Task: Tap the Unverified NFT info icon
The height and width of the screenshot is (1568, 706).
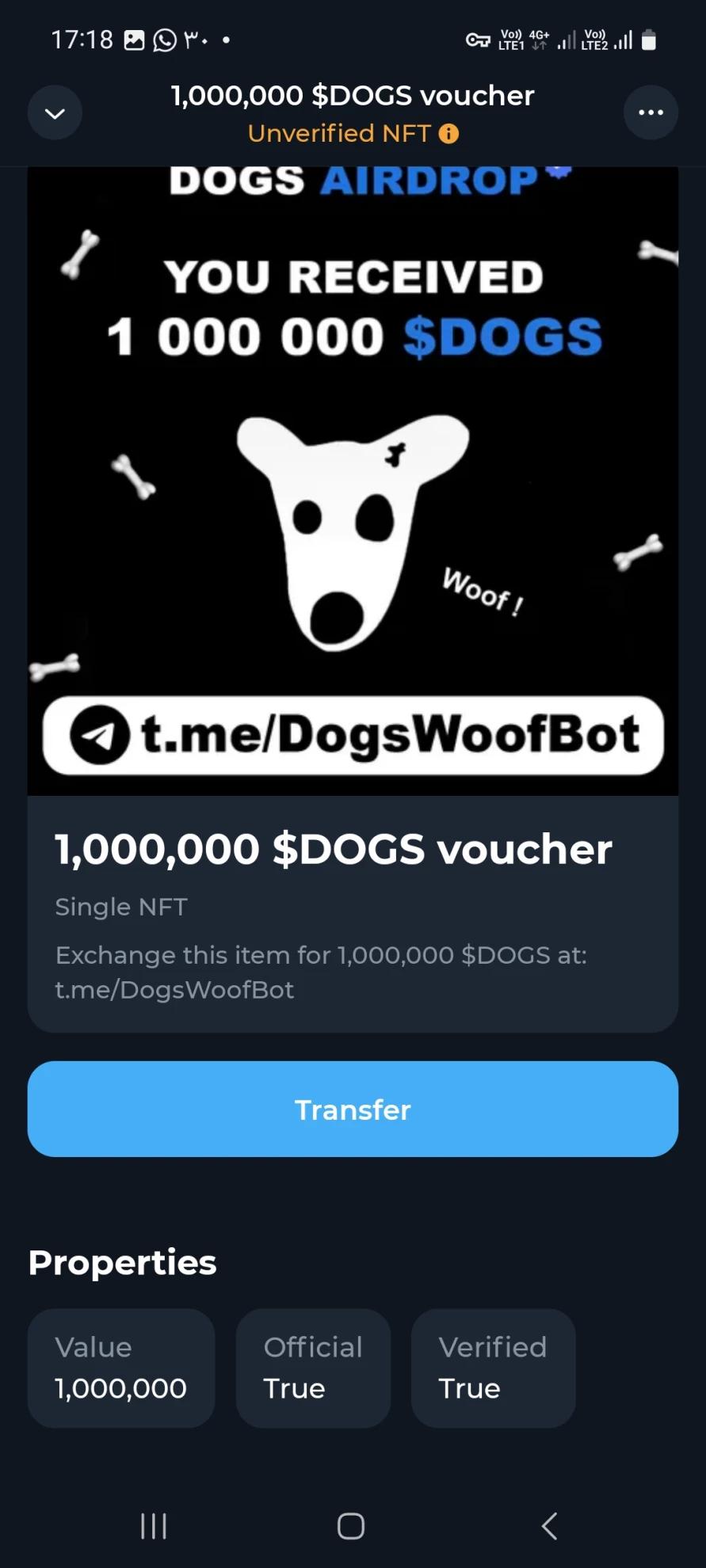Action: [x=448, y=134]
